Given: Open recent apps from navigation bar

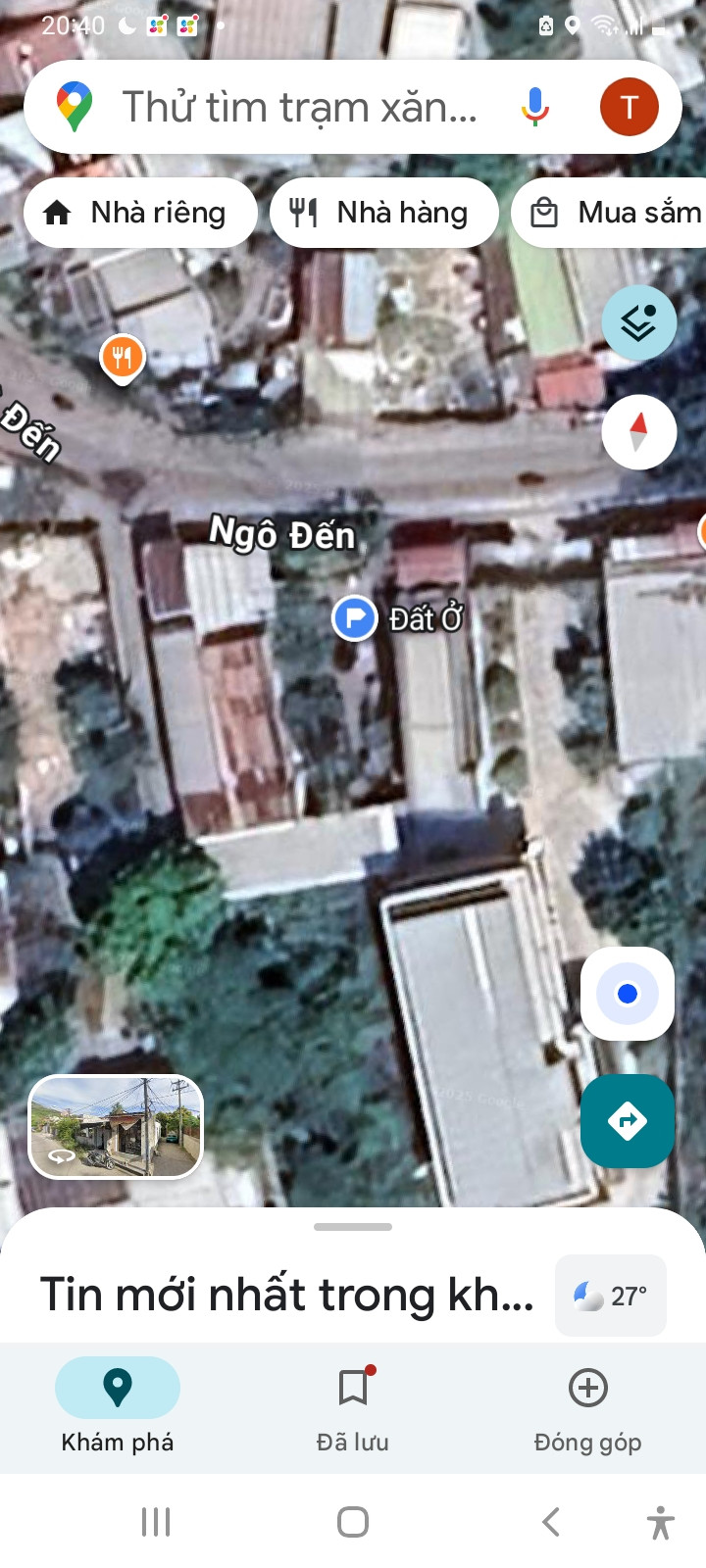Looking at the screenshot, I should (156, 1522).
